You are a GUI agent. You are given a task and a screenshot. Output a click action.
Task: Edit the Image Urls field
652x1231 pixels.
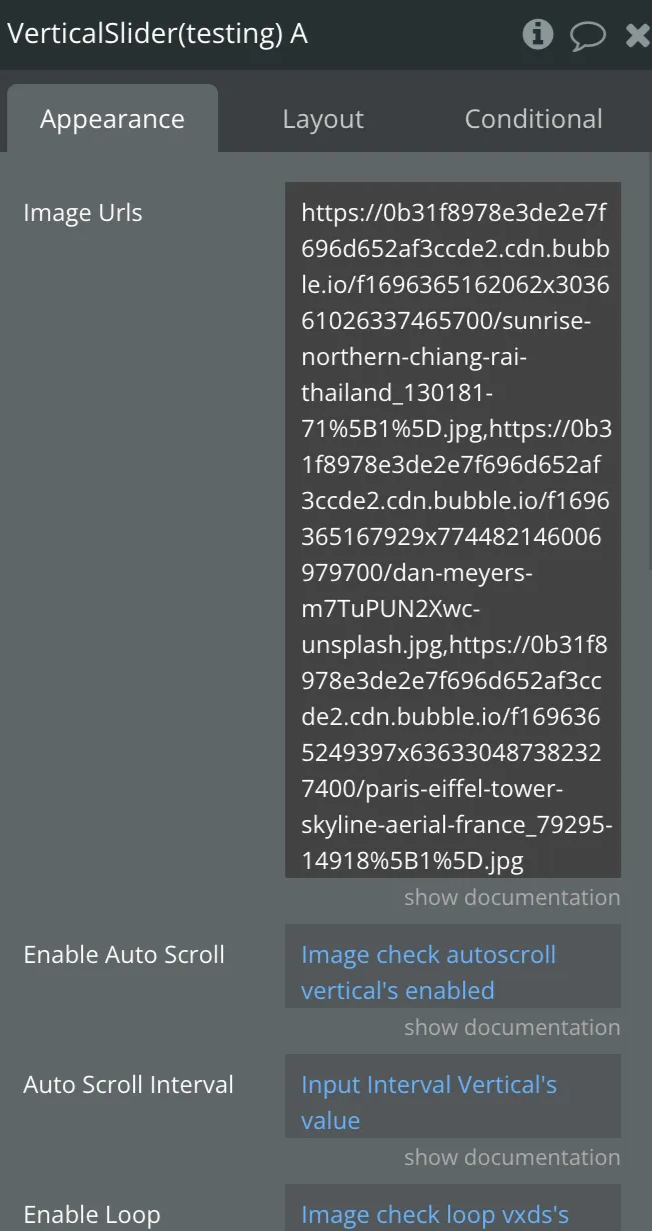click(453, 530)
